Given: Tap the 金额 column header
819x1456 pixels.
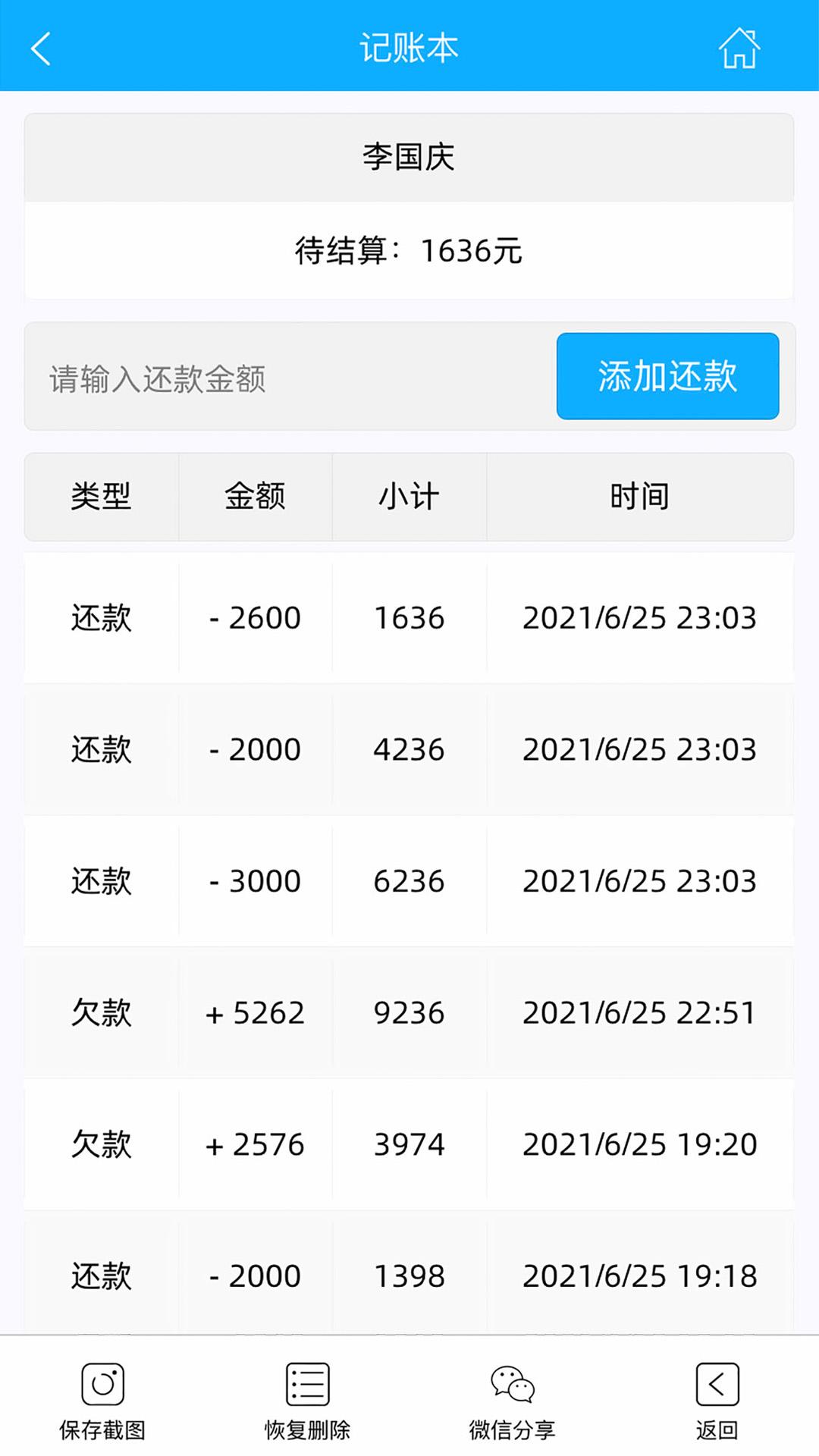Looking at the screenshot, I should coord(254,497).
